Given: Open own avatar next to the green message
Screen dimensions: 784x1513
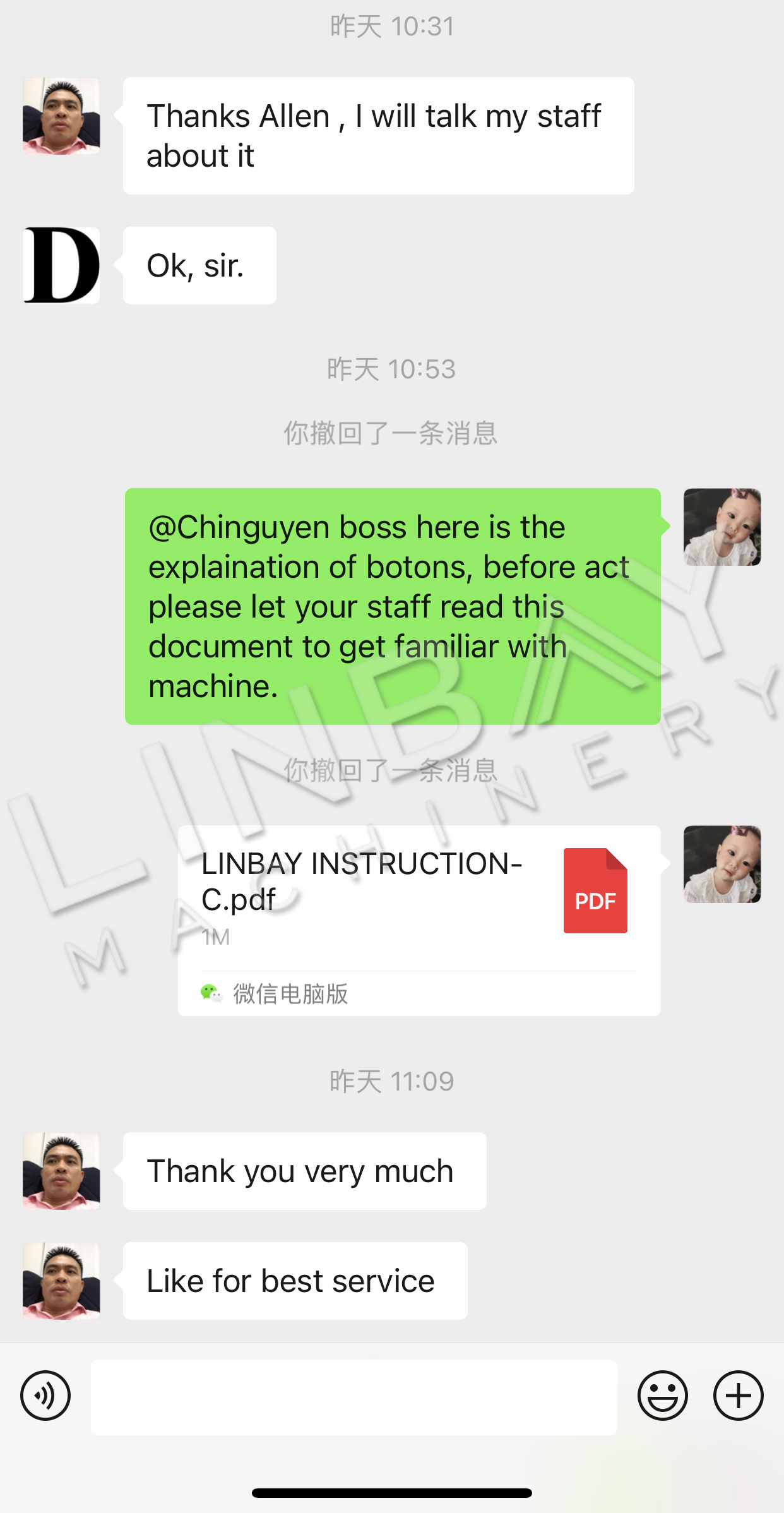Looking at the screenshot, I should click(x=722, y=527).
